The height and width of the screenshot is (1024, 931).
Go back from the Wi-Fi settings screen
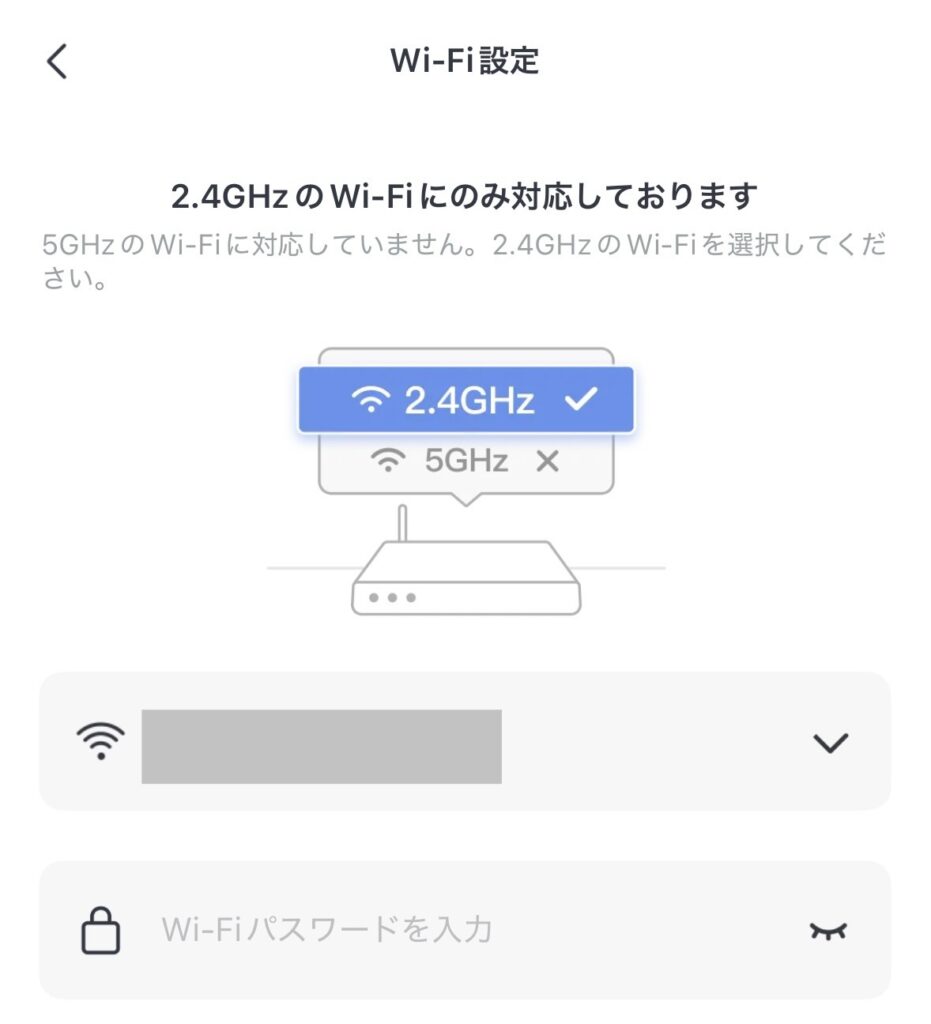(x=57, y=62)
